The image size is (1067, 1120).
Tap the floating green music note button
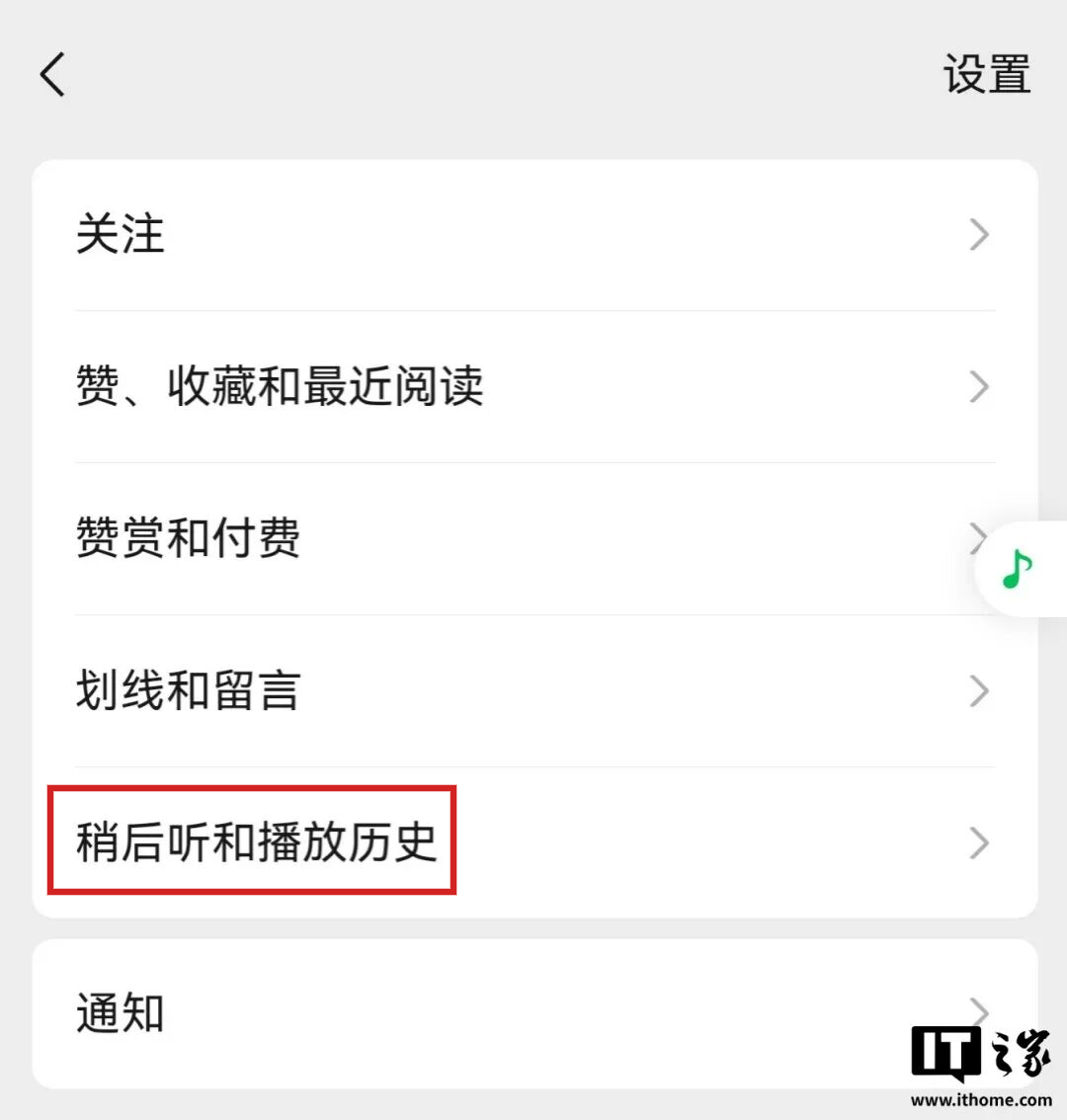coord(1018,570)
